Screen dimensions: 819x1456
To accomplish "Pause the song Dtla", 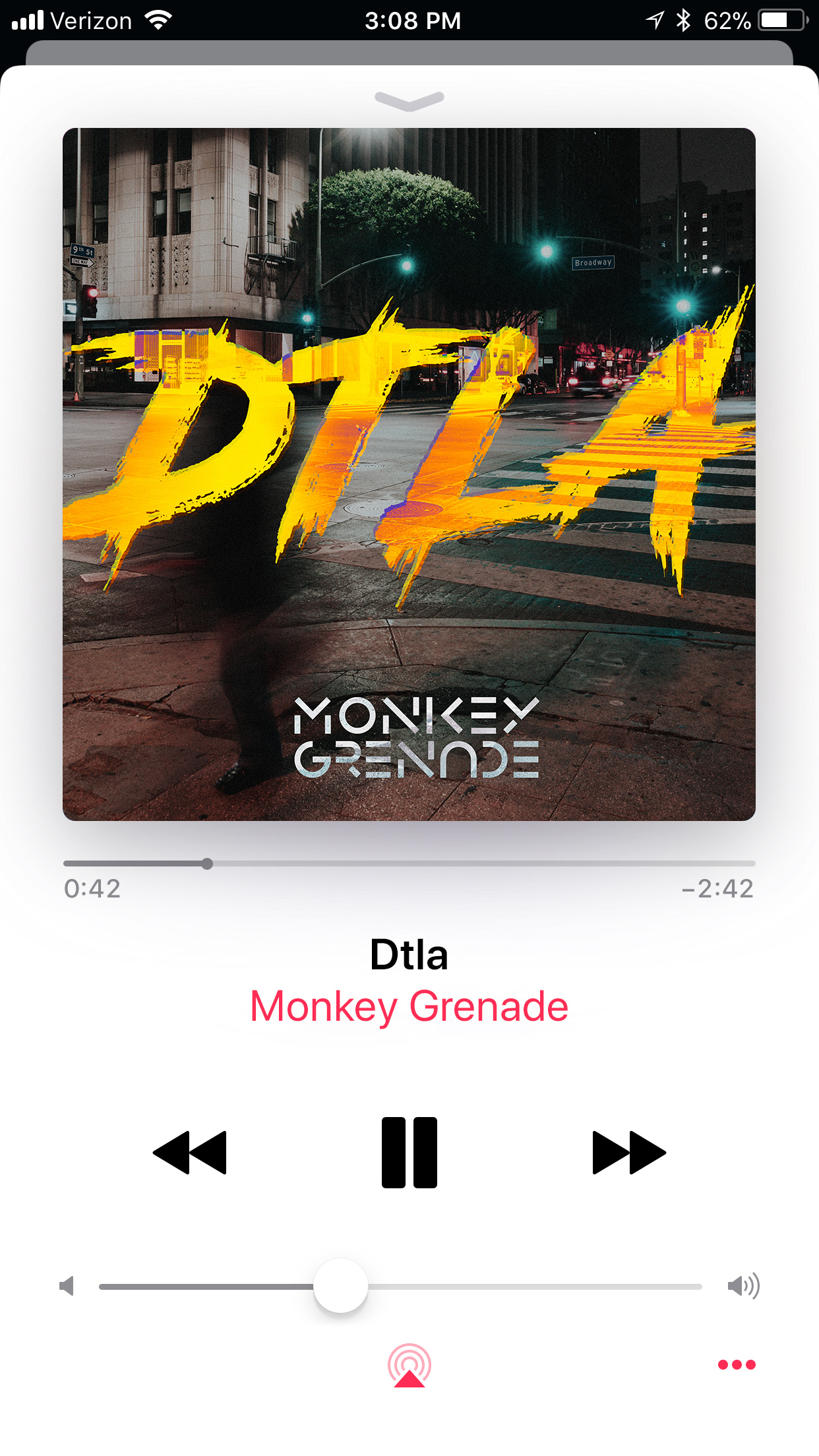I will pos(409,1152).
